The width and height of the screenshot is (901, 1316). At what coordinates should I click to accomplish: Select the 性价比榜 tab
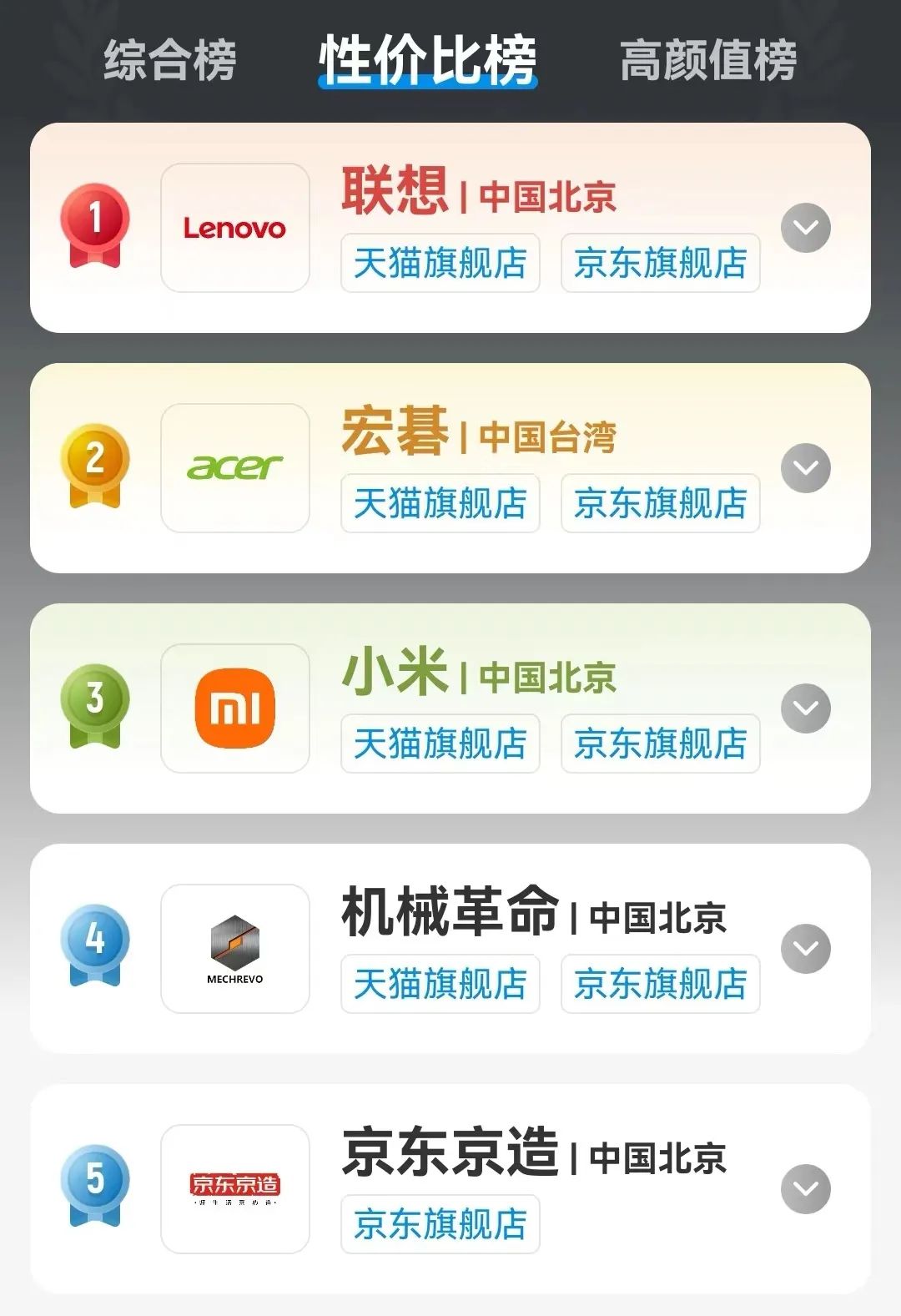tap(428, 60)
